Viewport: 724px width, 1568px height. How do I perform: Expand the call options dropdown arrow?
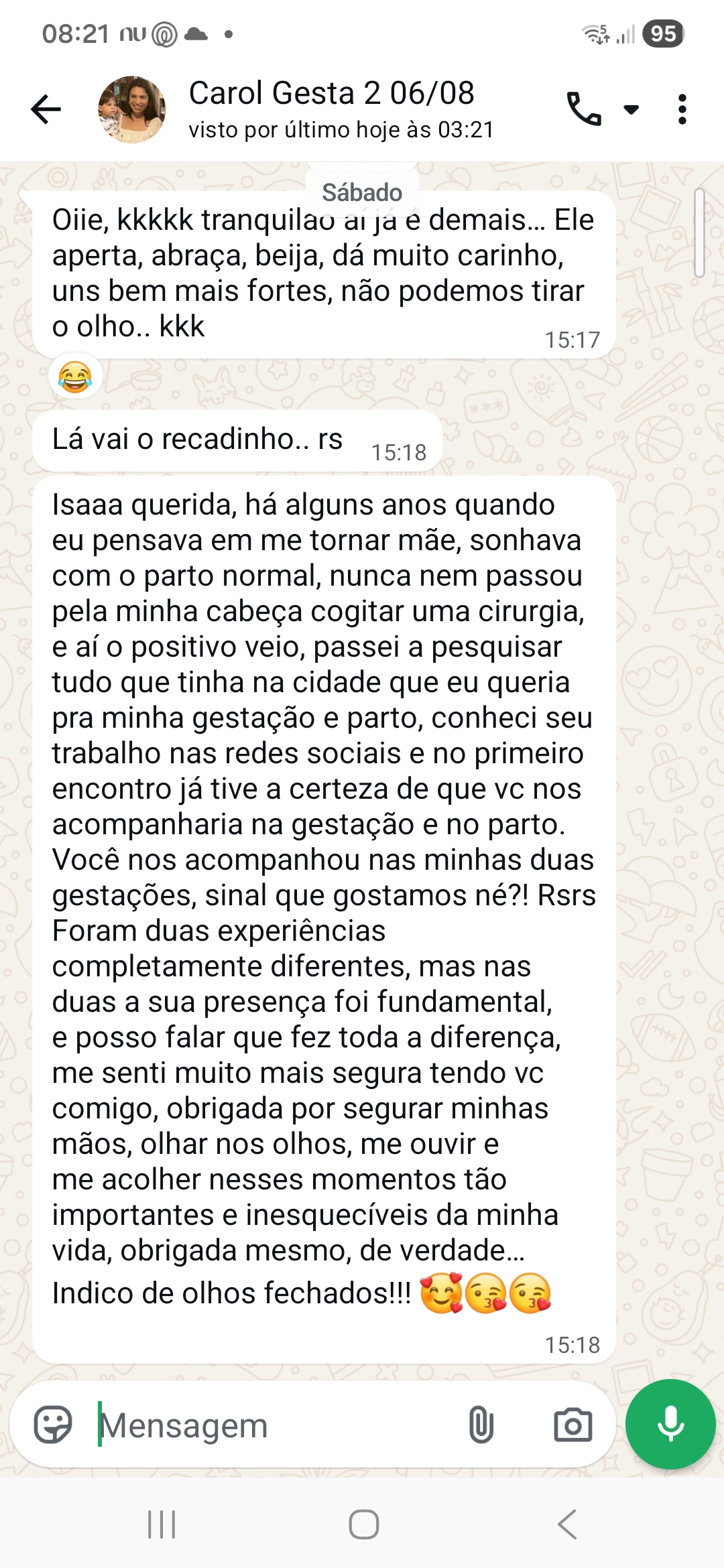click(631, 109)
